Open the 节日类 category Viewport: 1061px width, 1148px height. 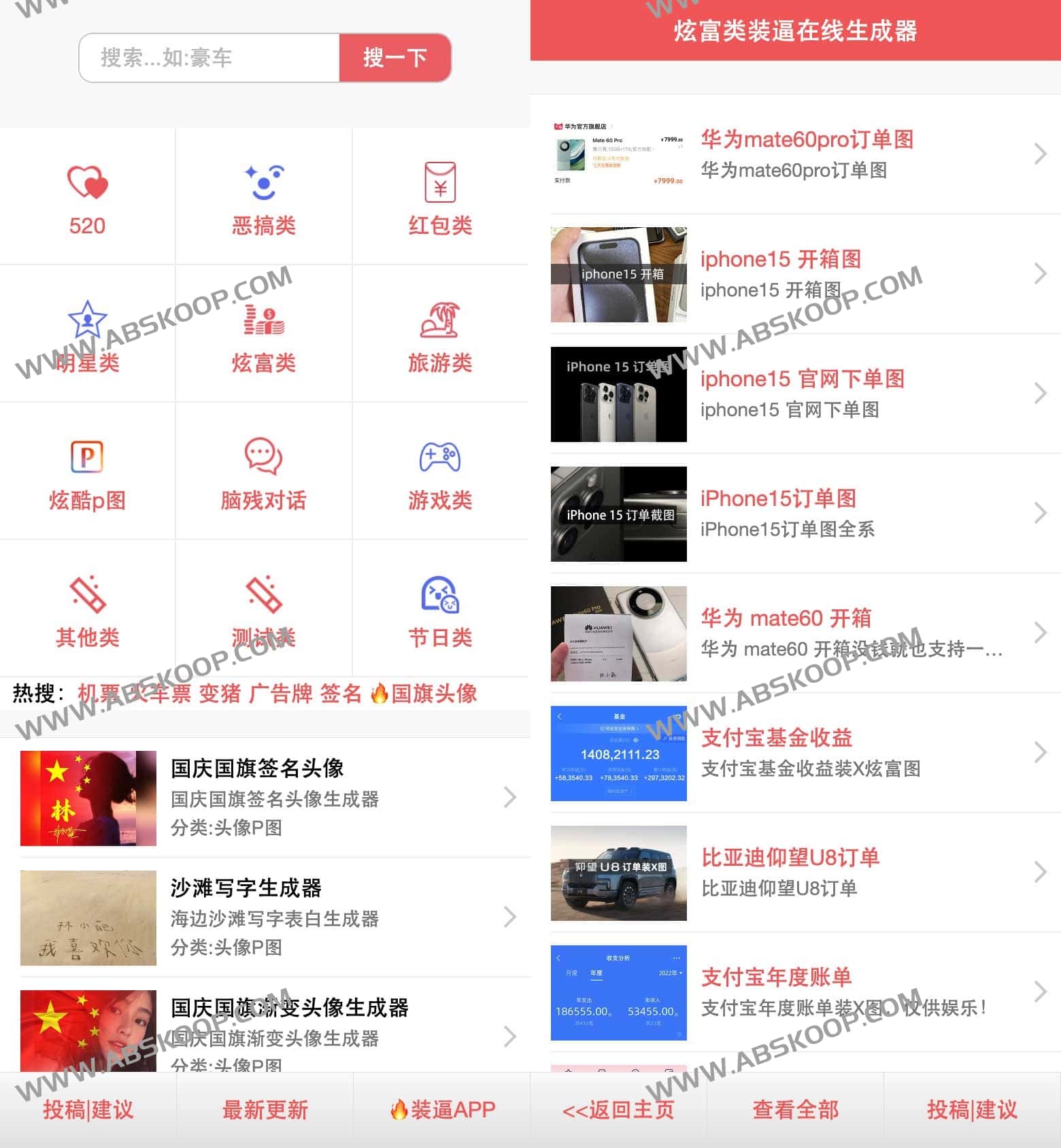pyautogui.click(x=440, y=610)
